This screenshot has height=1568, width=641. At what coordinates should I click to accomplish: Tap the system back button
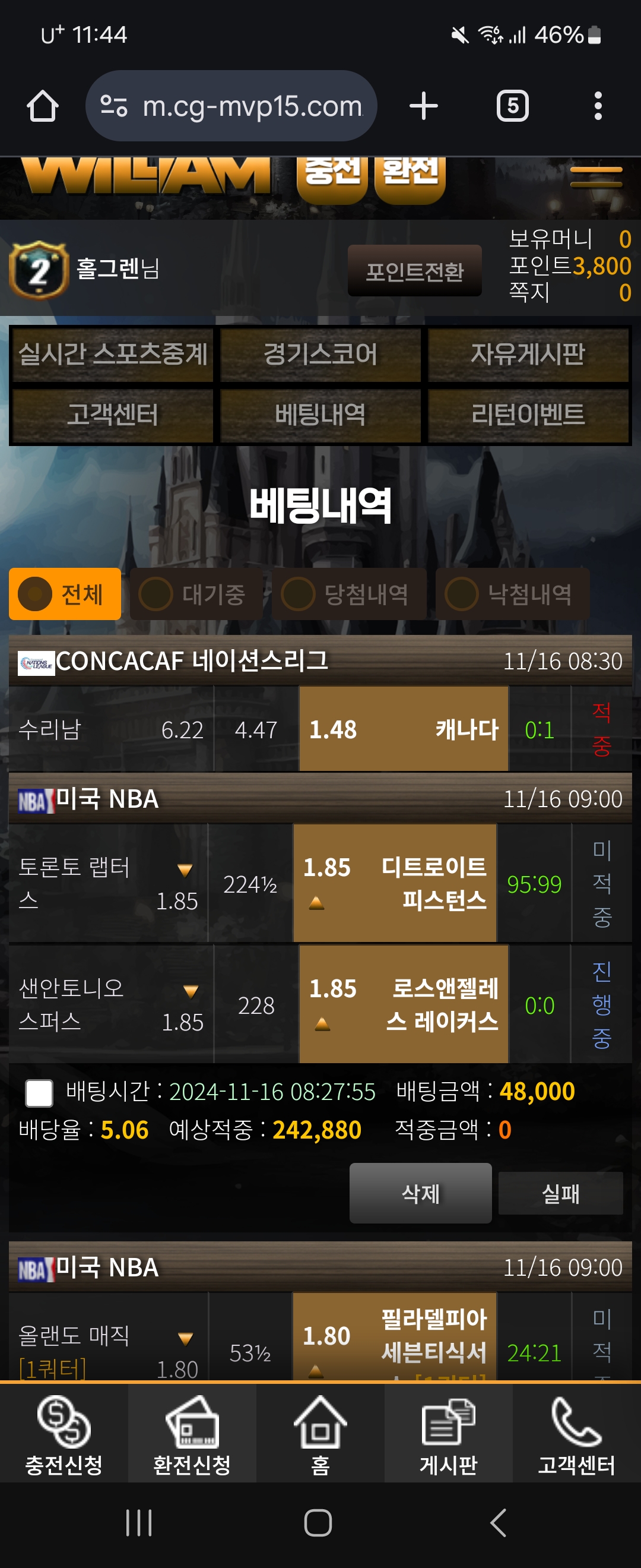point(498,1523)
